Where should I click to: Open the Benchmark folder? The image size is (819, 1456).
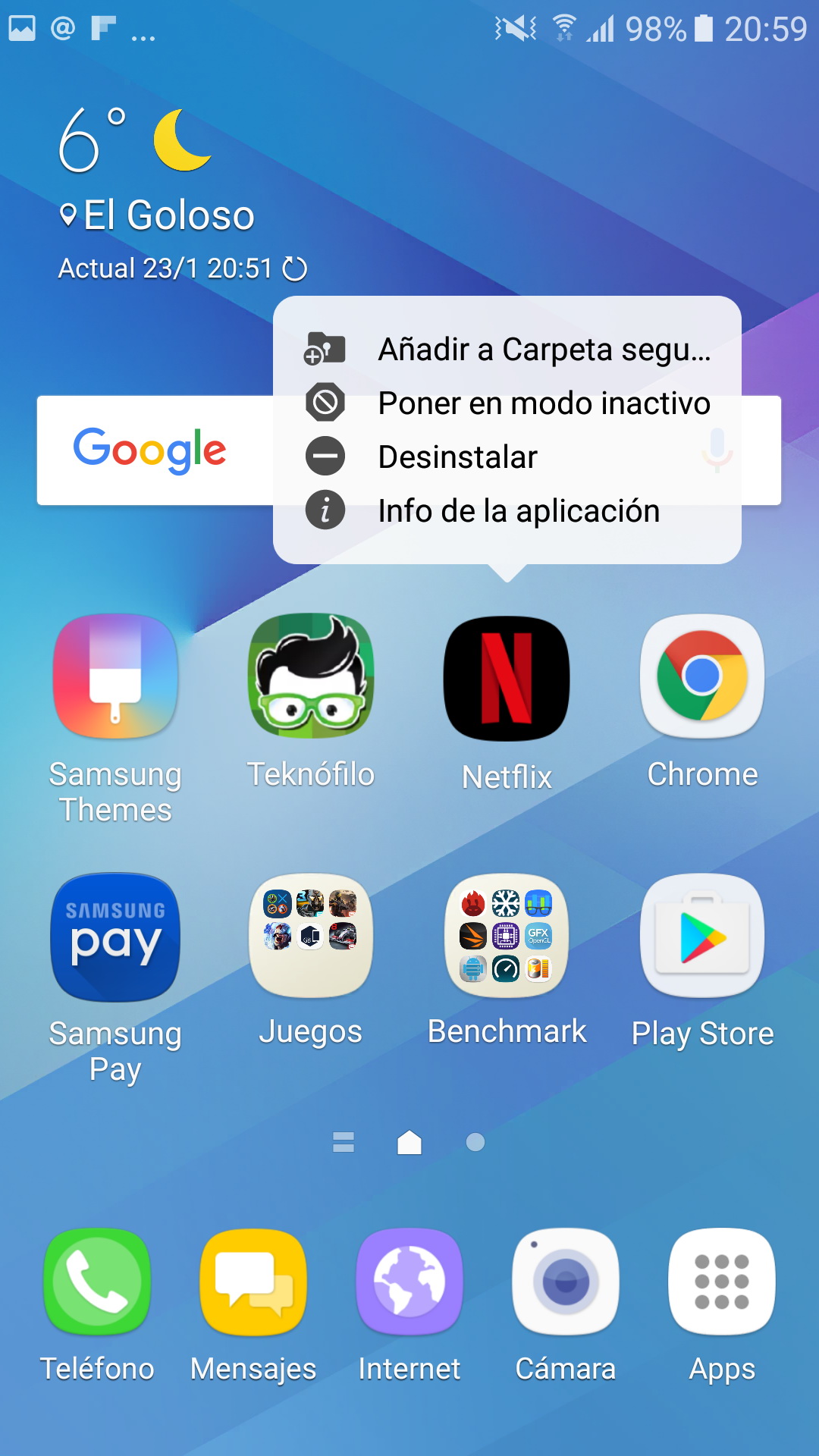(507, 936)
